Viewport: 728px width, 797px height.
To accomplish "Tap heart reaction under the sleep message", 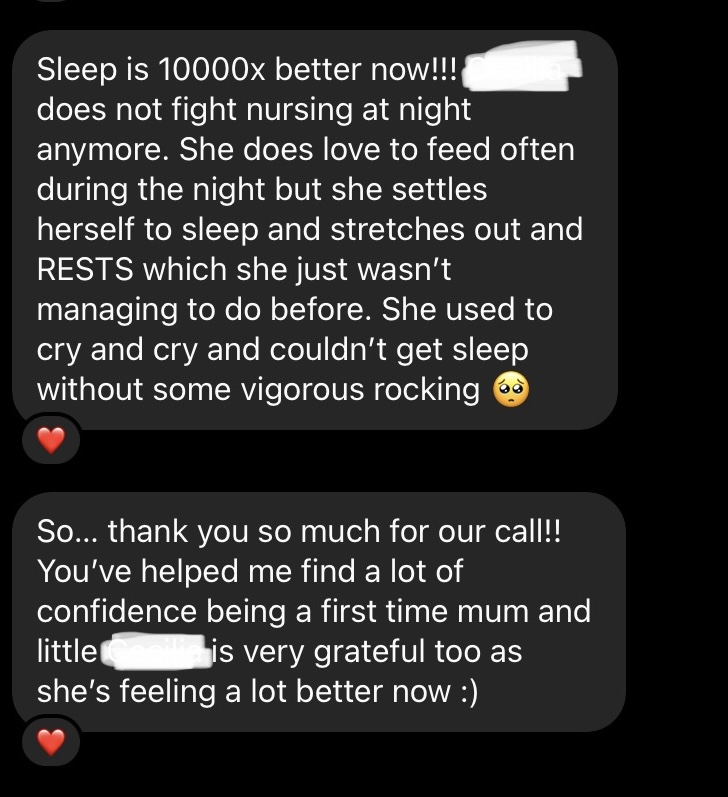I will click(50, 439).
